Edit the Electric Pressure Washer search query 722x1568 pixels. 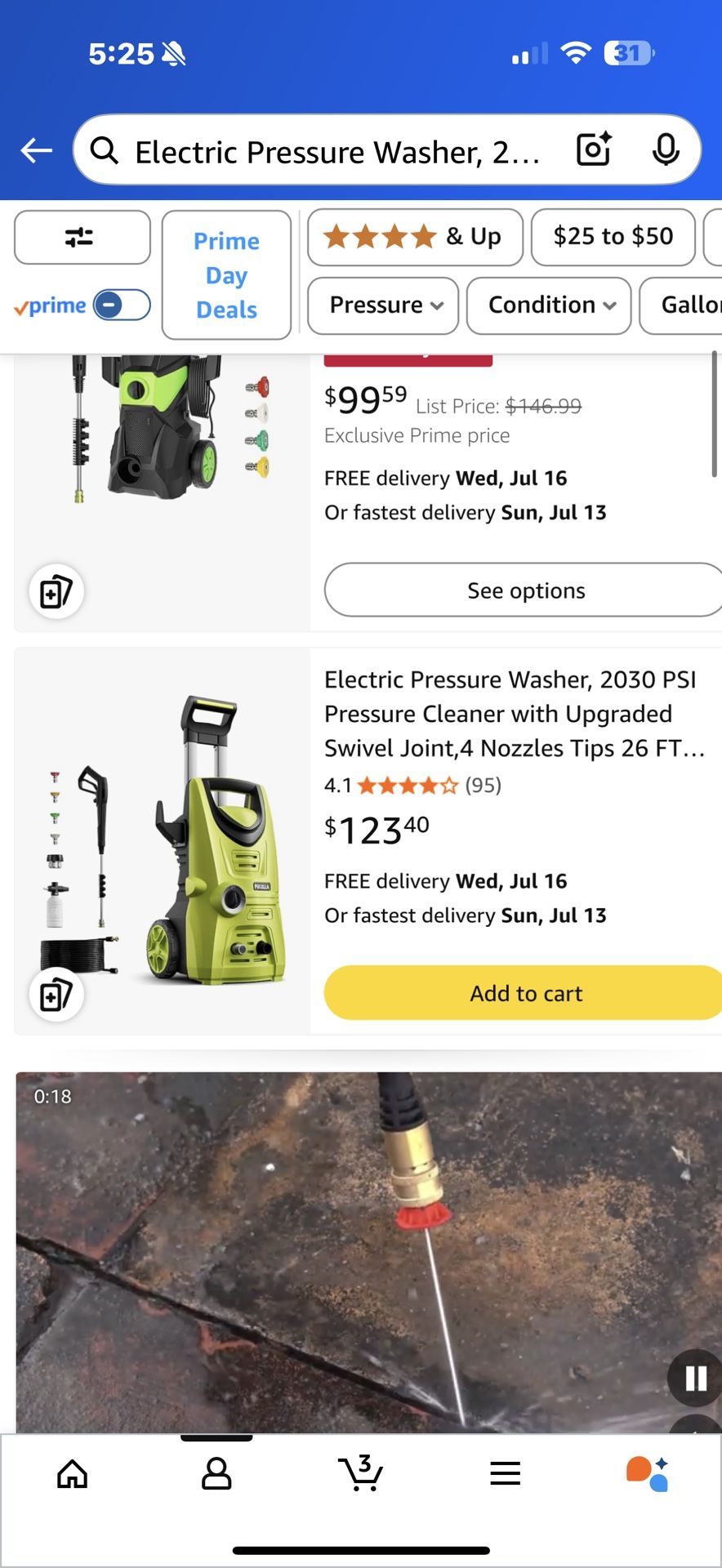pos(335,152)
